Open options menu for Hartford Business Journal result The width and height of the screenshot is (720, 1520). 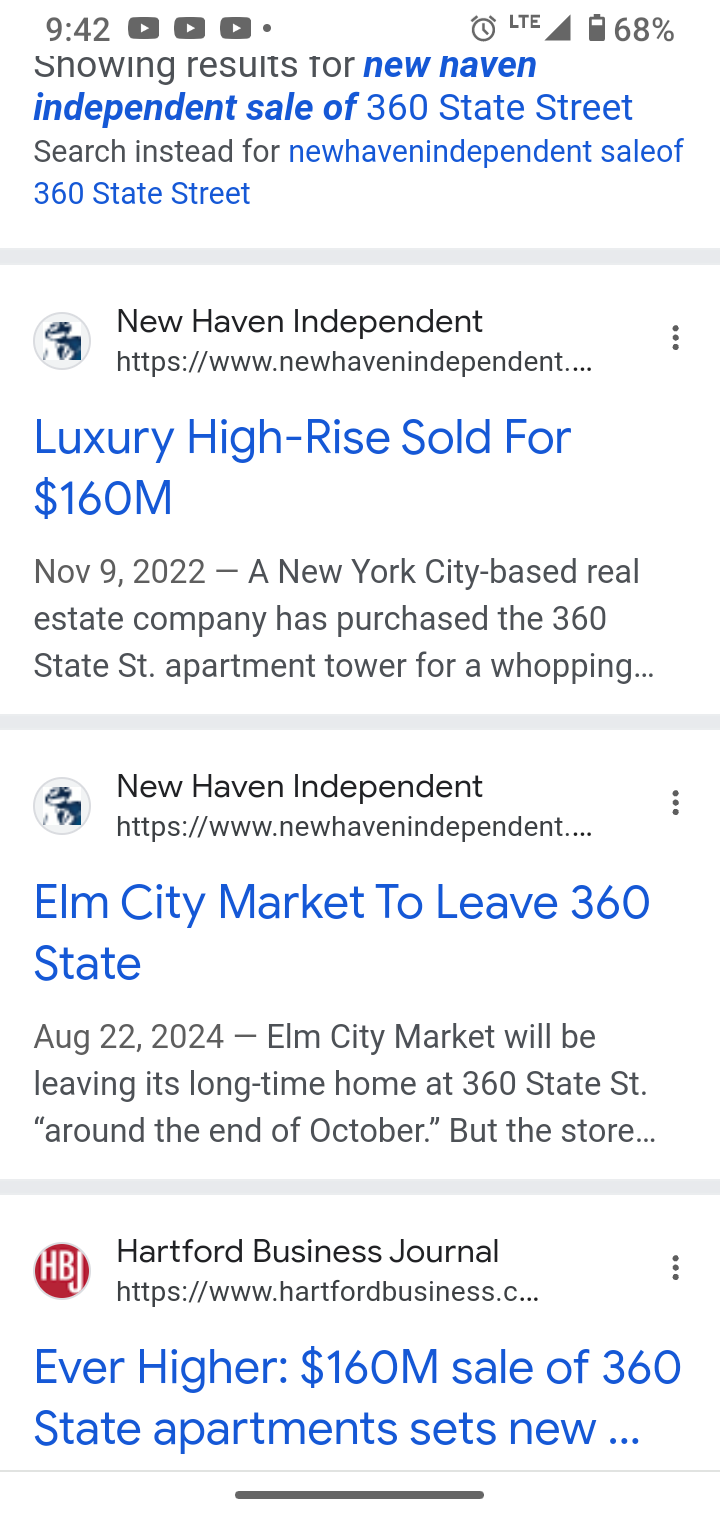[676, 1268]
